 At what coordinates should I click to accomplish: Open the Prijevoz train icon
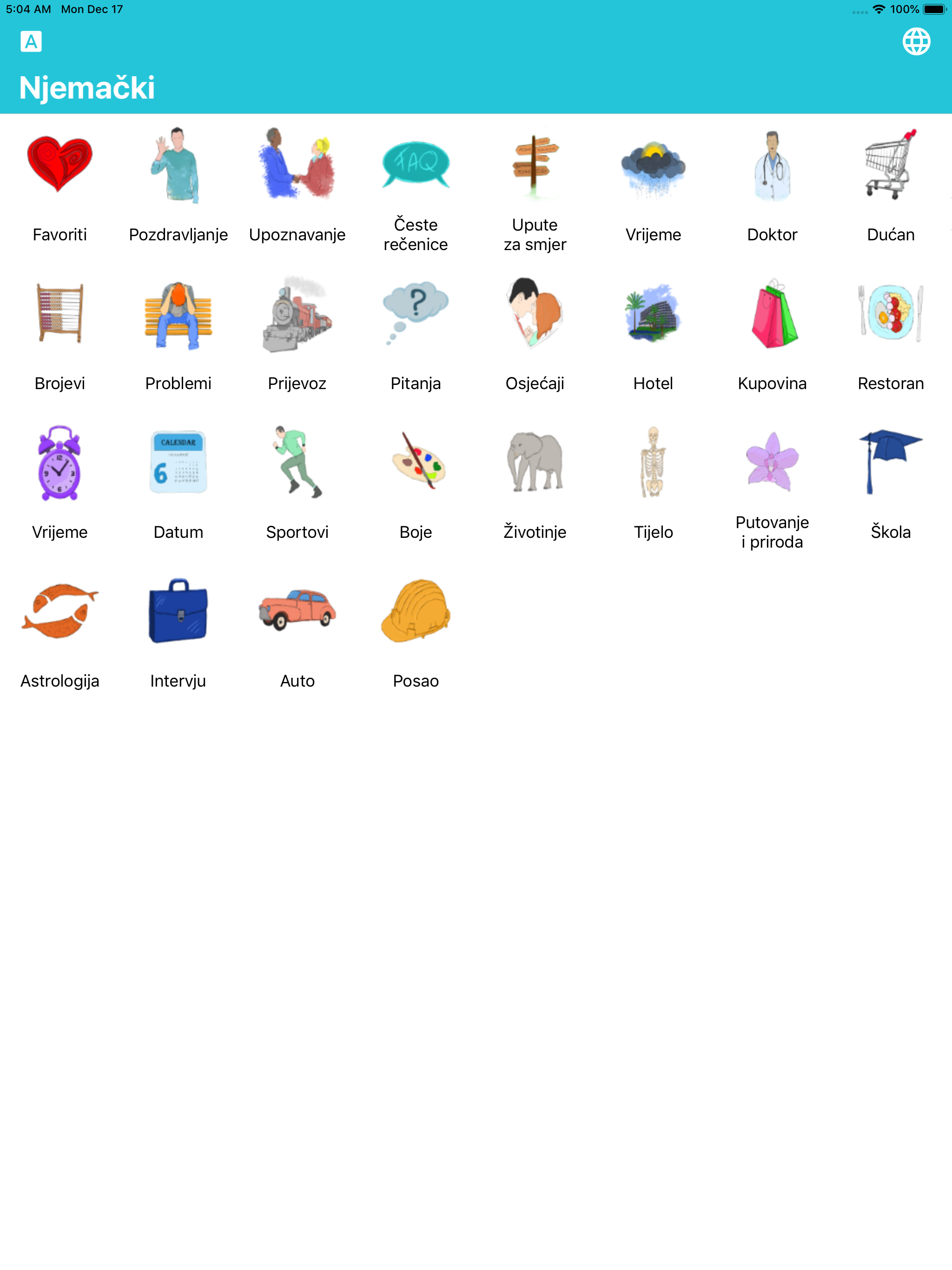point(297,316)
